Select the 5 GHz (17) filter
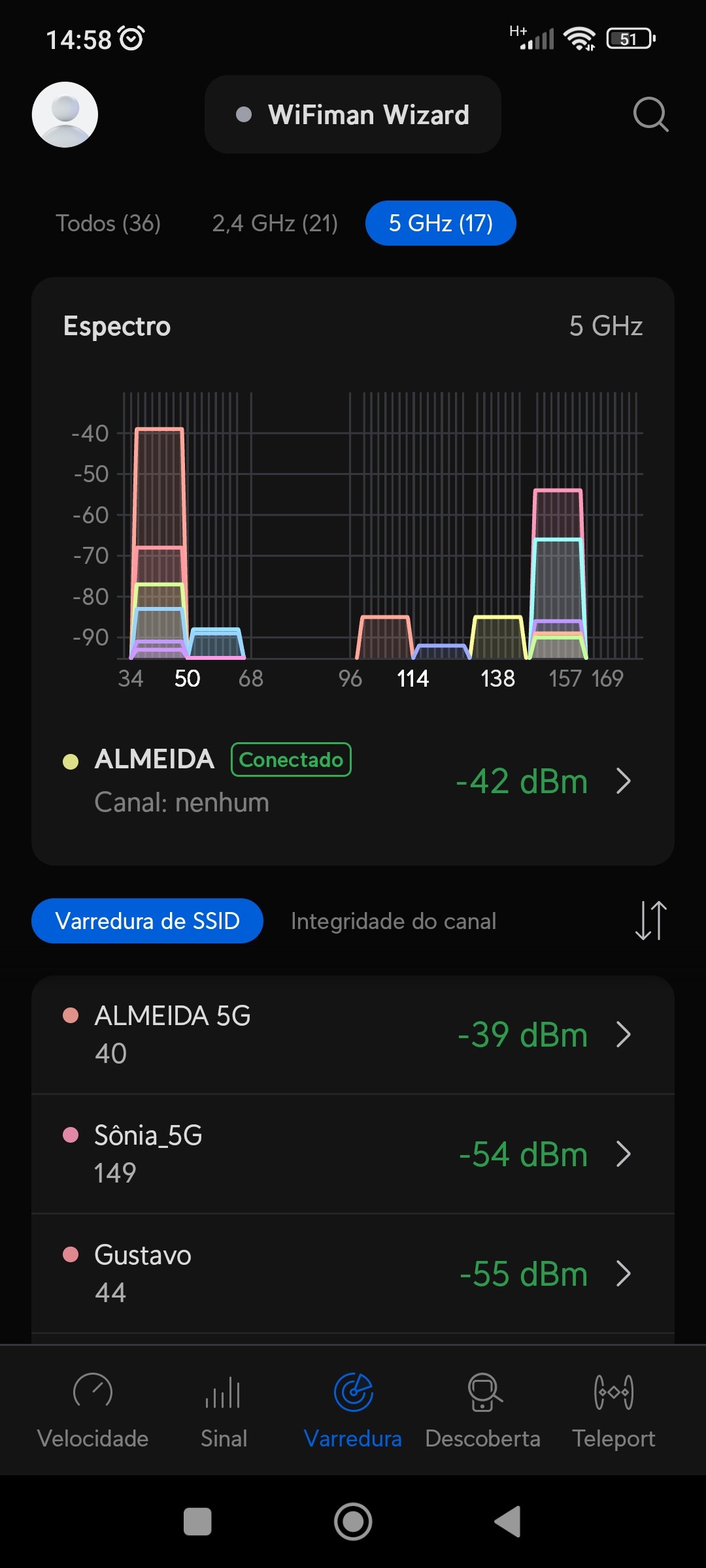The width and height of the screenshot is (706, 1568). (441, 223)
